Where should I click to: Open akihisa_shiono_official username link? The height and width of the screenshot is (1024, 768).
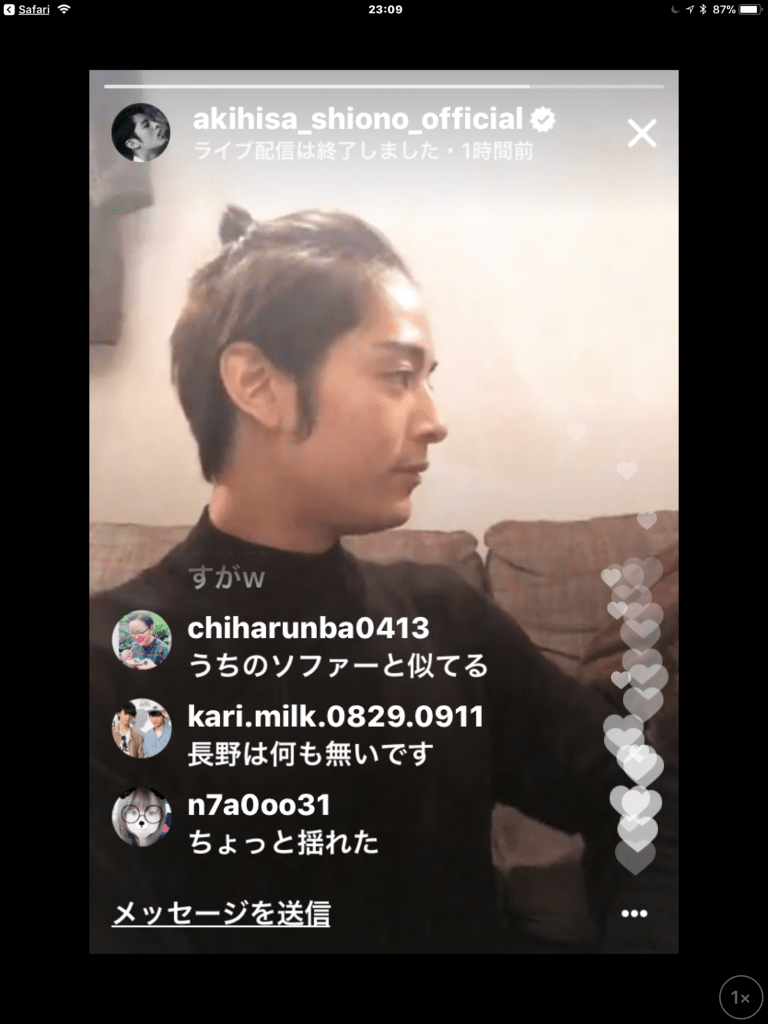(358, 120)
